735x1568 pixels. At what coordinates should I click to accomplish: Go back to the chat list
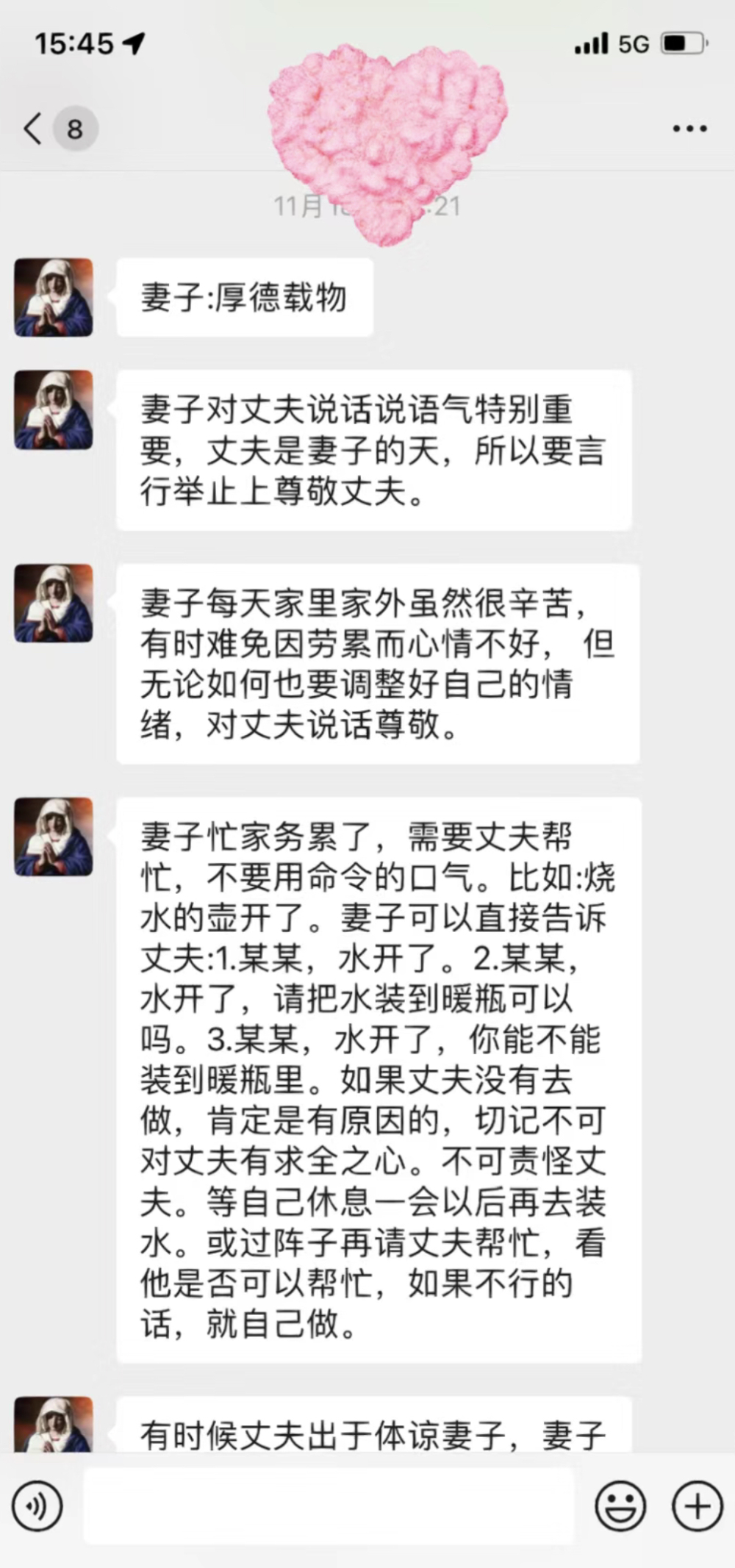(33, 129)
